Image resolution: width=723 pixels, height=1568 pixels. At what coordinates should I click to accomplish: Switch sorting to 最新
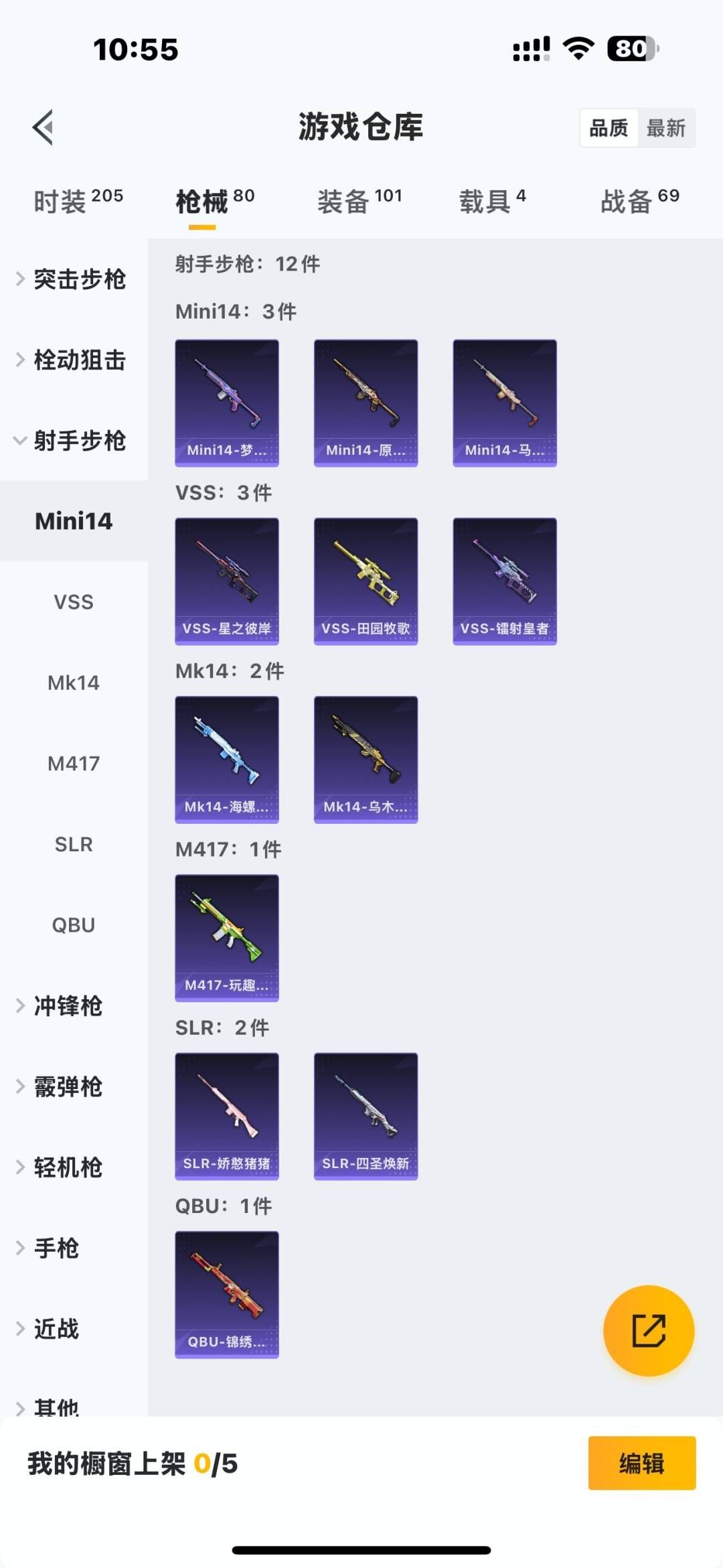[667, 127]
